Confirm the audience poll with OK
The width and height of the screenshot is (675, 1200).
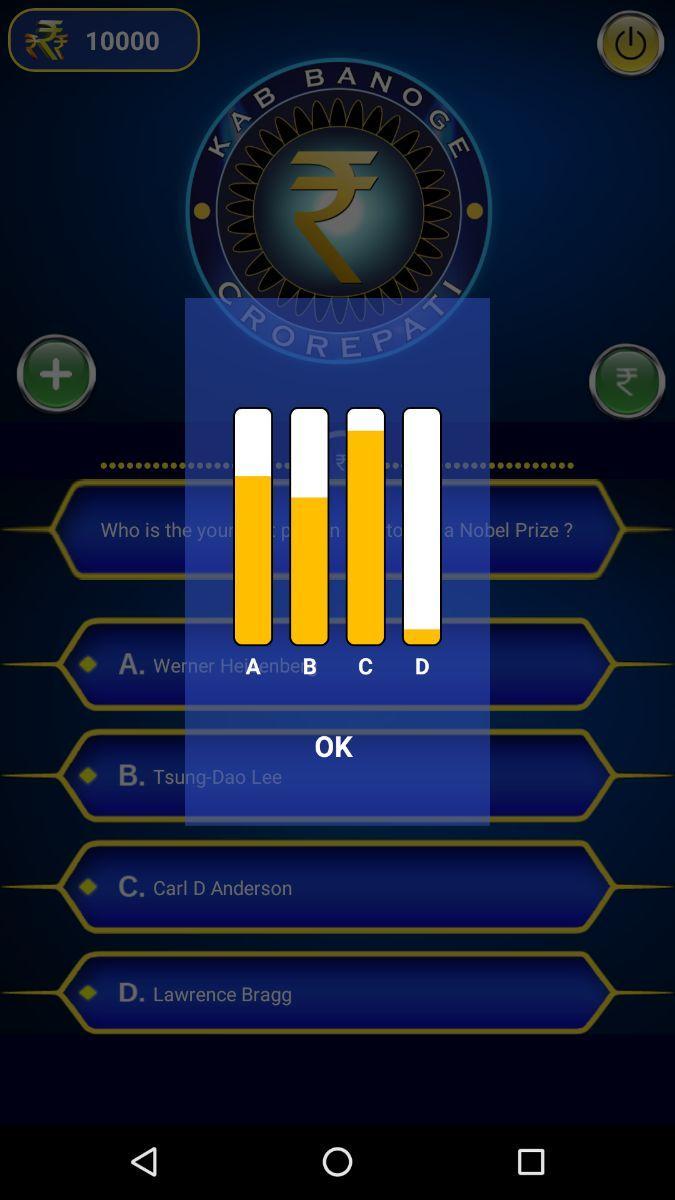click(x=333, y=746)
